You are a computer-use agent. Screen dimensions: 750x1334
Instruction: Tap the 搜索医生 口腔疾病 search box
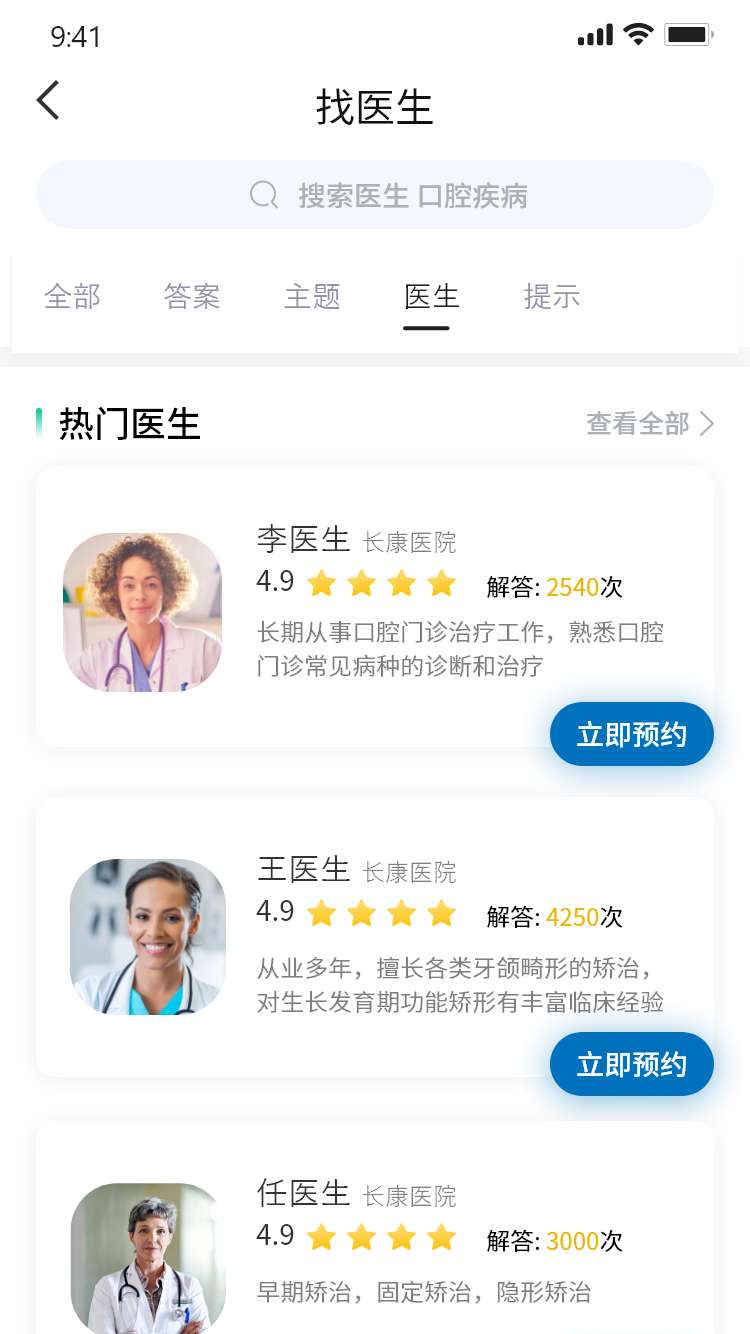pos(375,195)
